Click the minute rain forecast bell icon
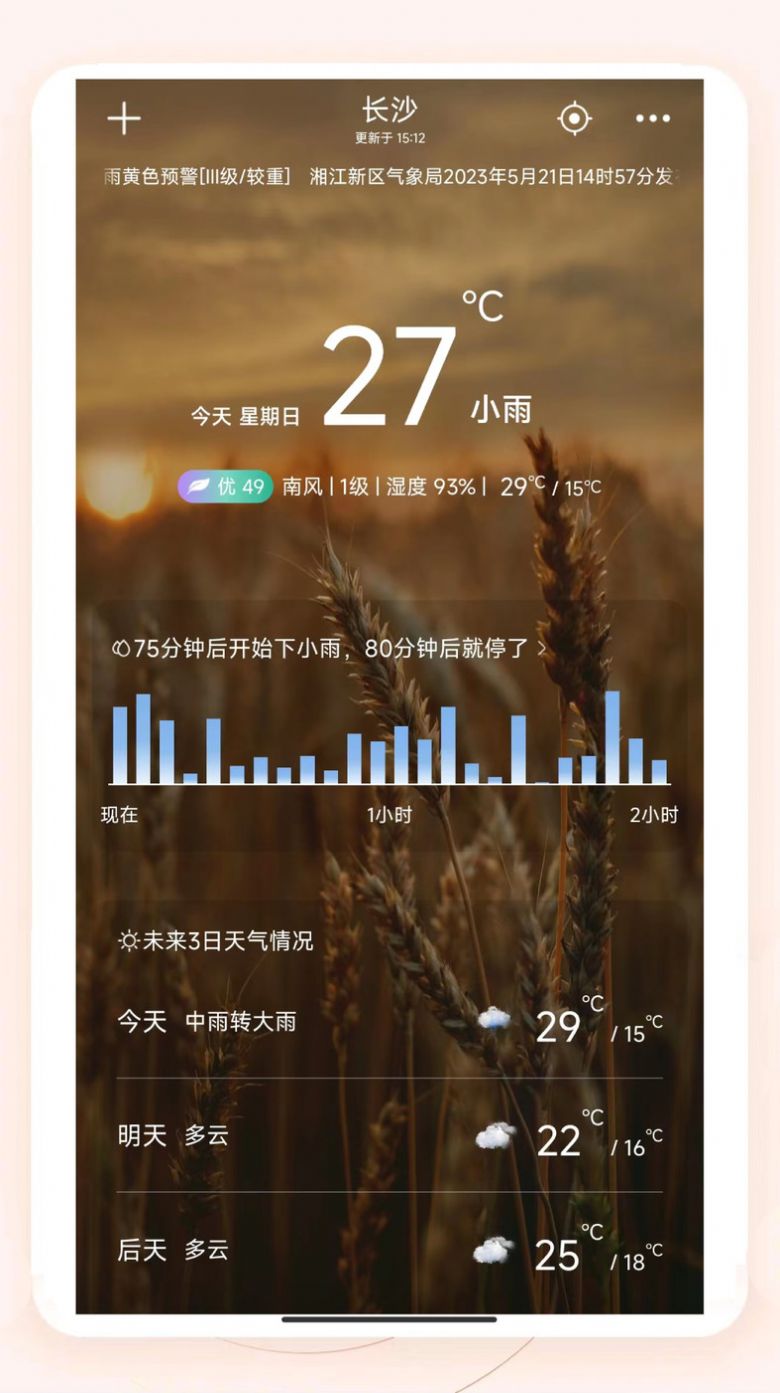Screen dimensions: 780x1393 122,646
